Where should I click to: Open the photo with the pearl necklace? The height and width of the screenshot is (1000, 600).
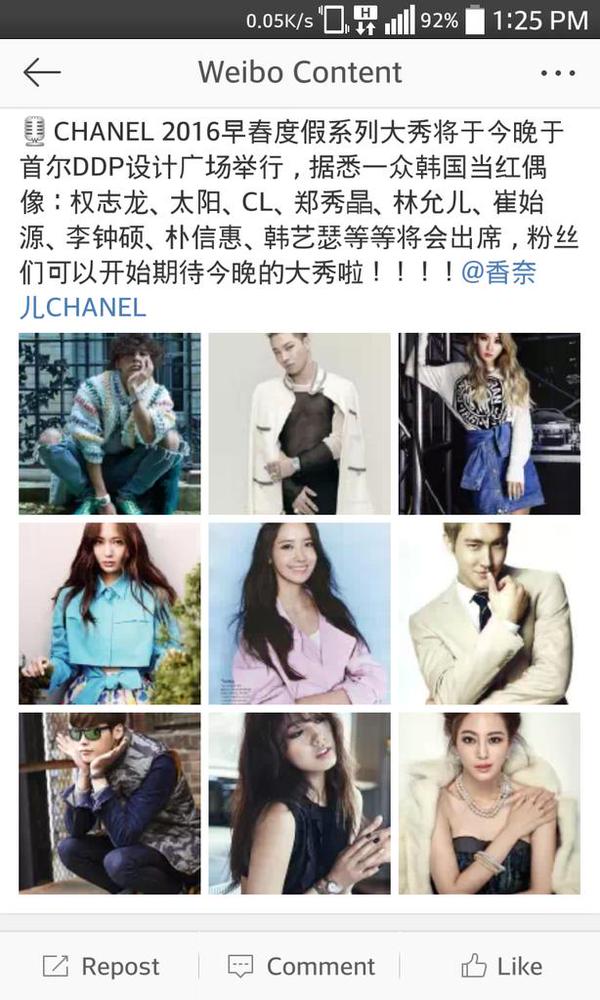point(489,803)
